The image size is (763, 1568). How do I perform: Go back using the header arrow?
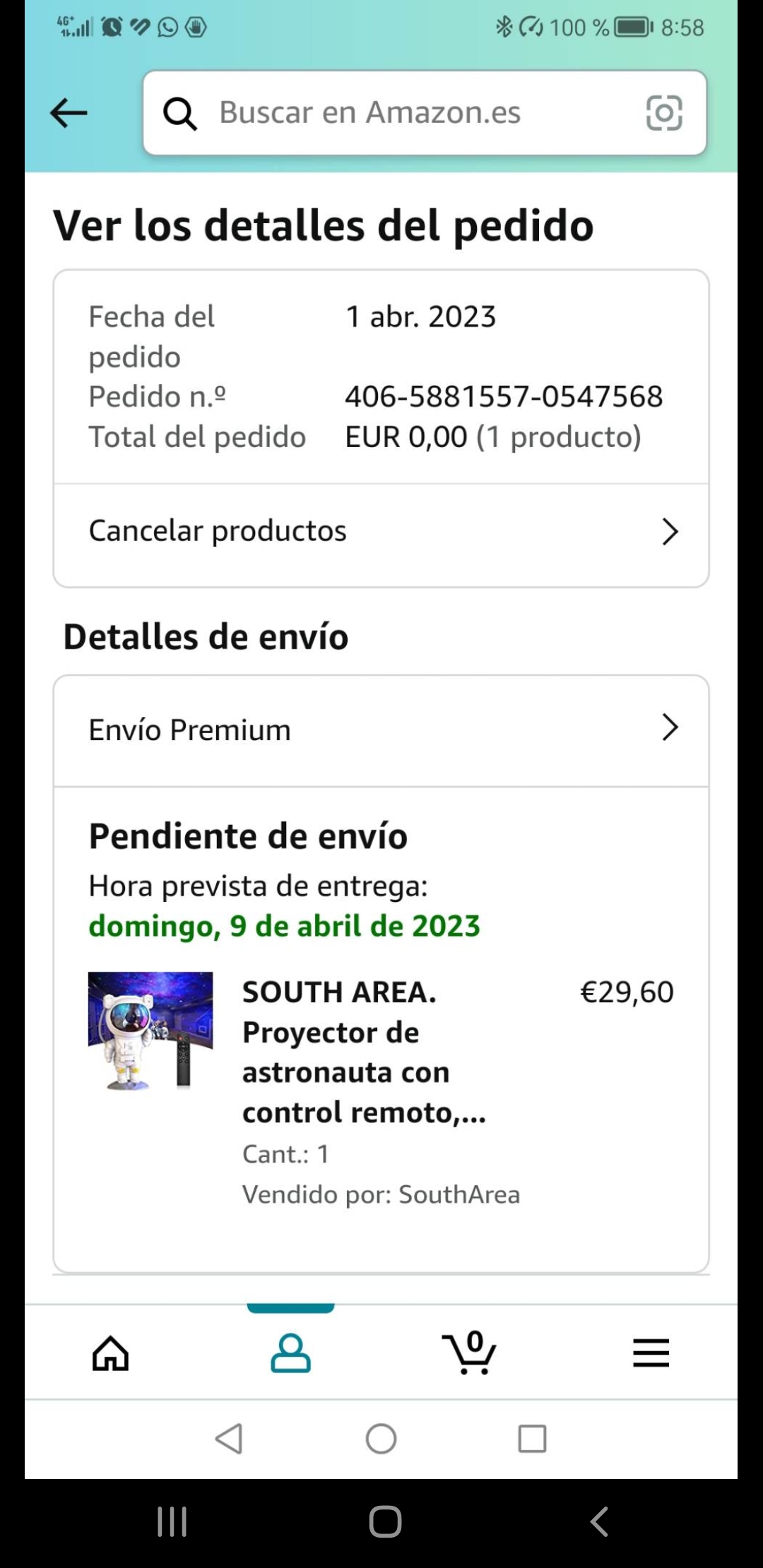pos(69,113)
